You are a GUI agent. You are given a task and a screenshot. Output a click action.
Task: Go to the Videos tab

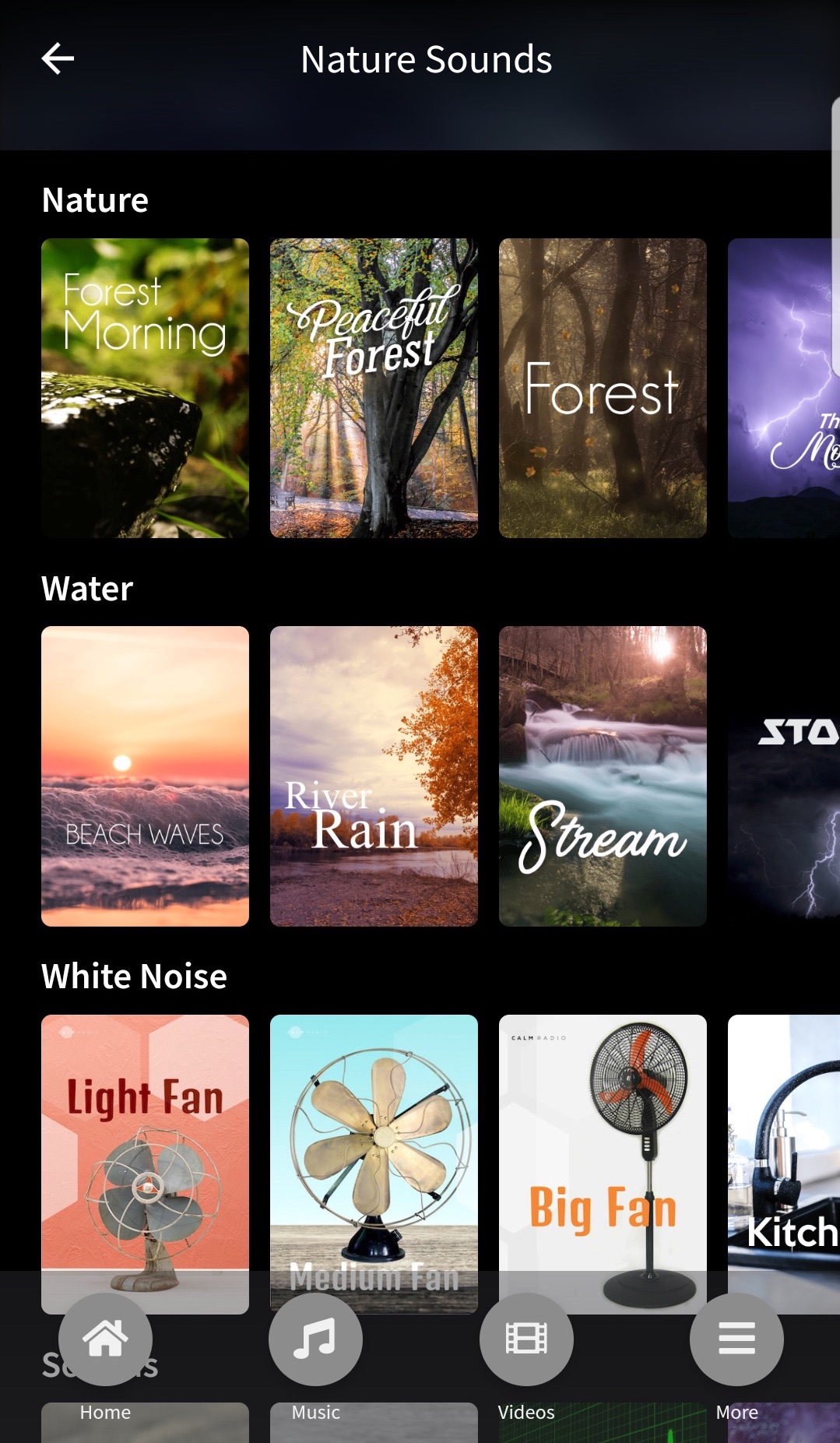[x=526, y=1357]
